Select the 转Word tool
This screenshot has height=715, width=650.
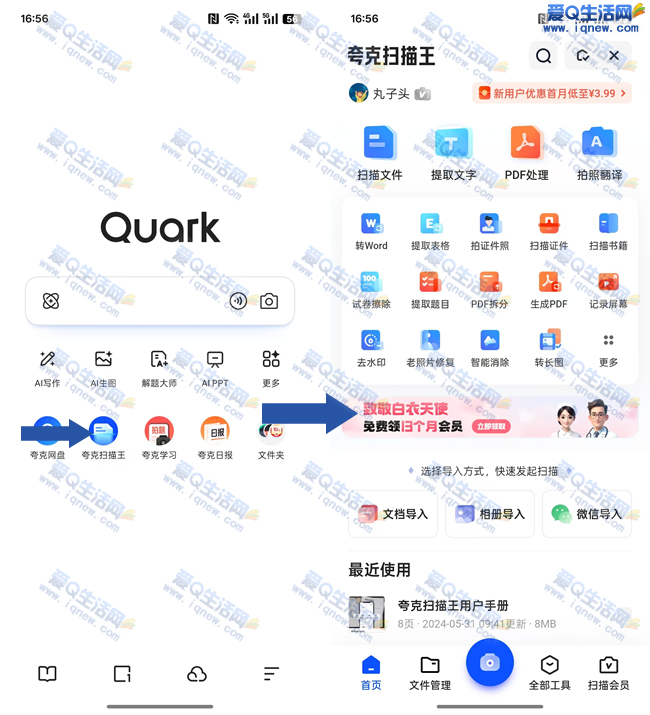point(371,231)
